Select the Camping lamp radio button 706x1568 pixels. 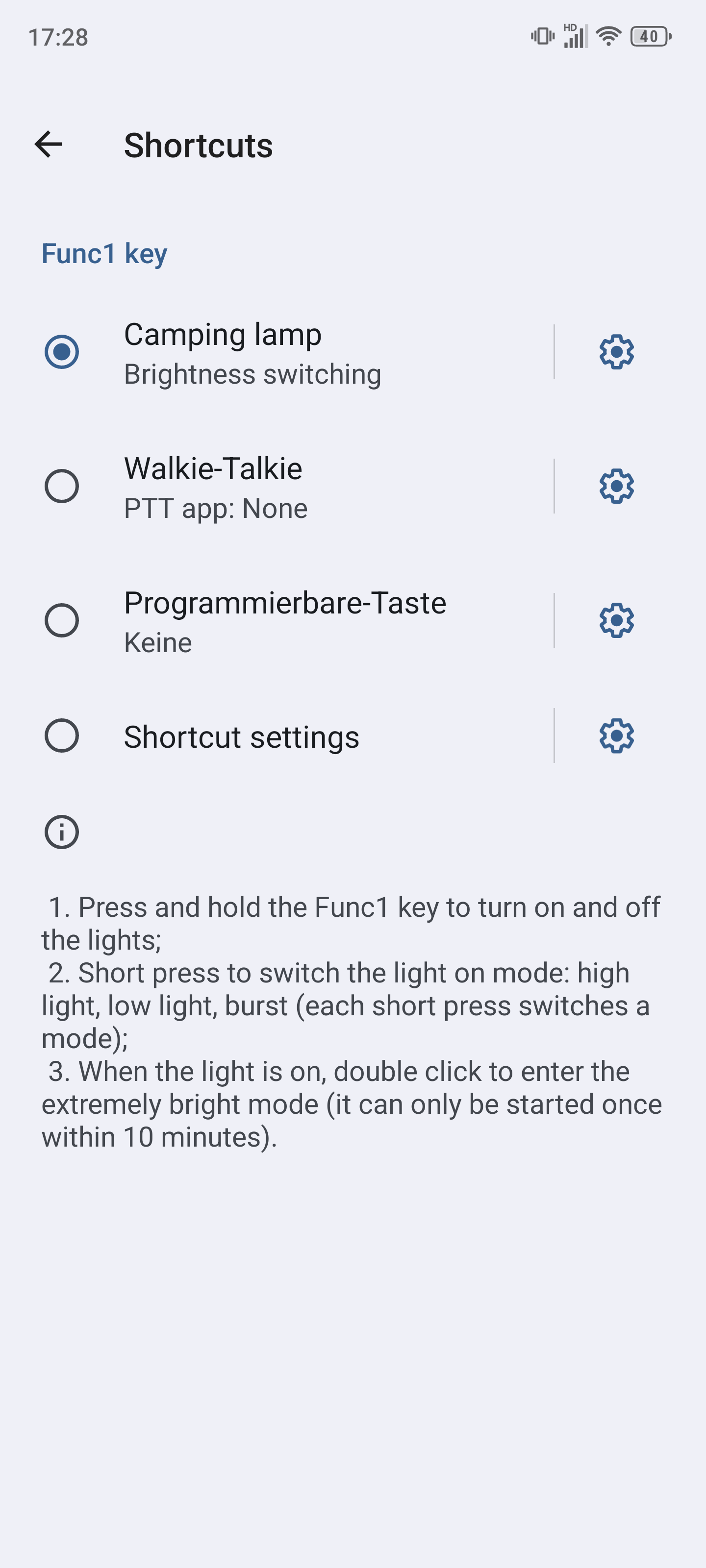point(61,352)
